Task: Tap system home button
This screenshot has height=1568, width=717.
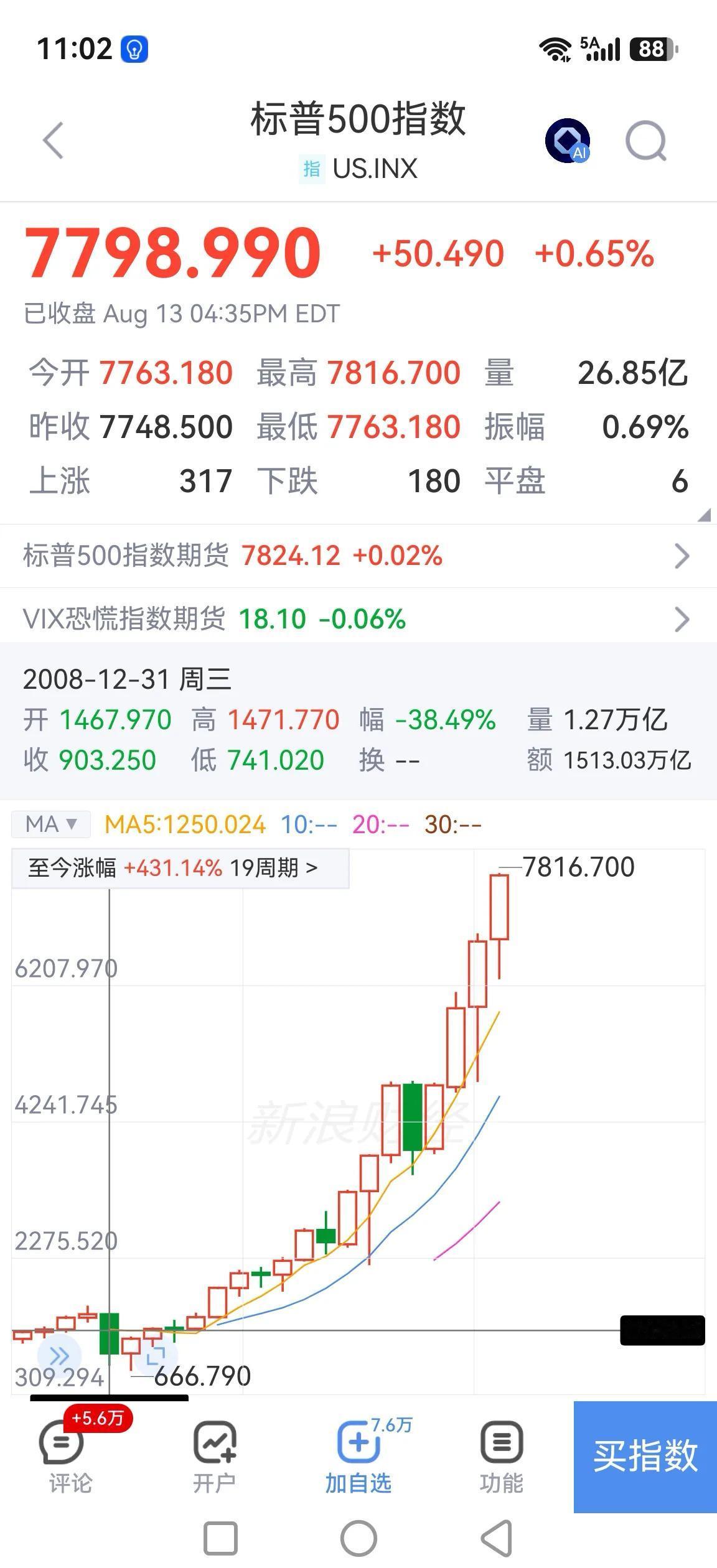Action: click(x=358, y=1538)
